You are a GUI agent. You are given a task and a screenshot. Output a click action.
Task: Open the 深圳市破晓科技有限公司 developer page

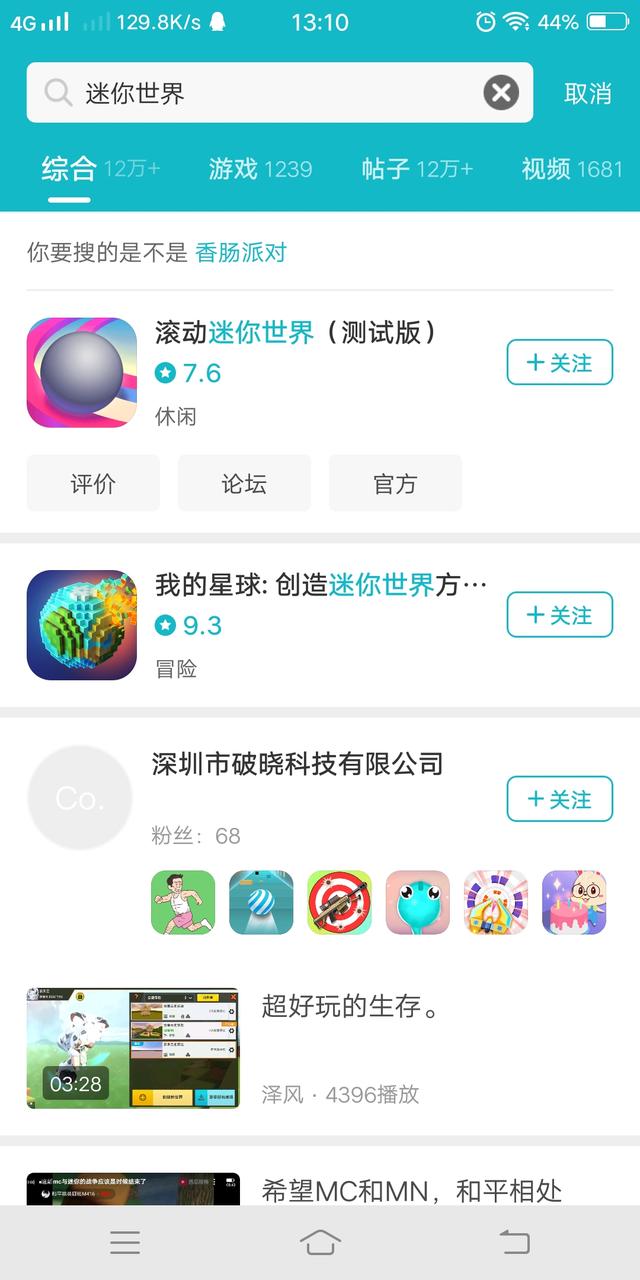point(297,765)
